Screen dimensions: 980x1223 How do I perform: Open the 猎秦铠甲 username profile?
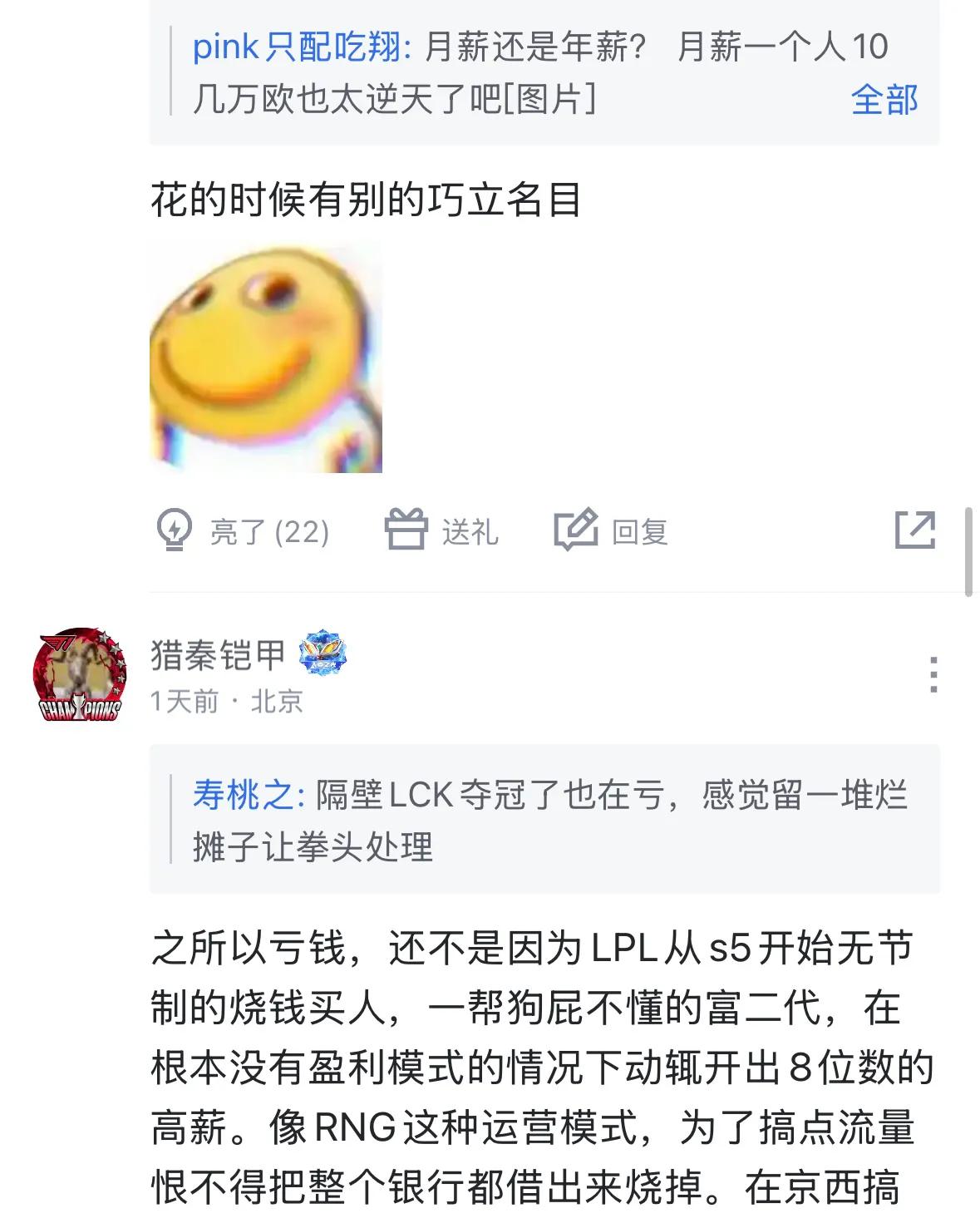click(x=218, y=655)
